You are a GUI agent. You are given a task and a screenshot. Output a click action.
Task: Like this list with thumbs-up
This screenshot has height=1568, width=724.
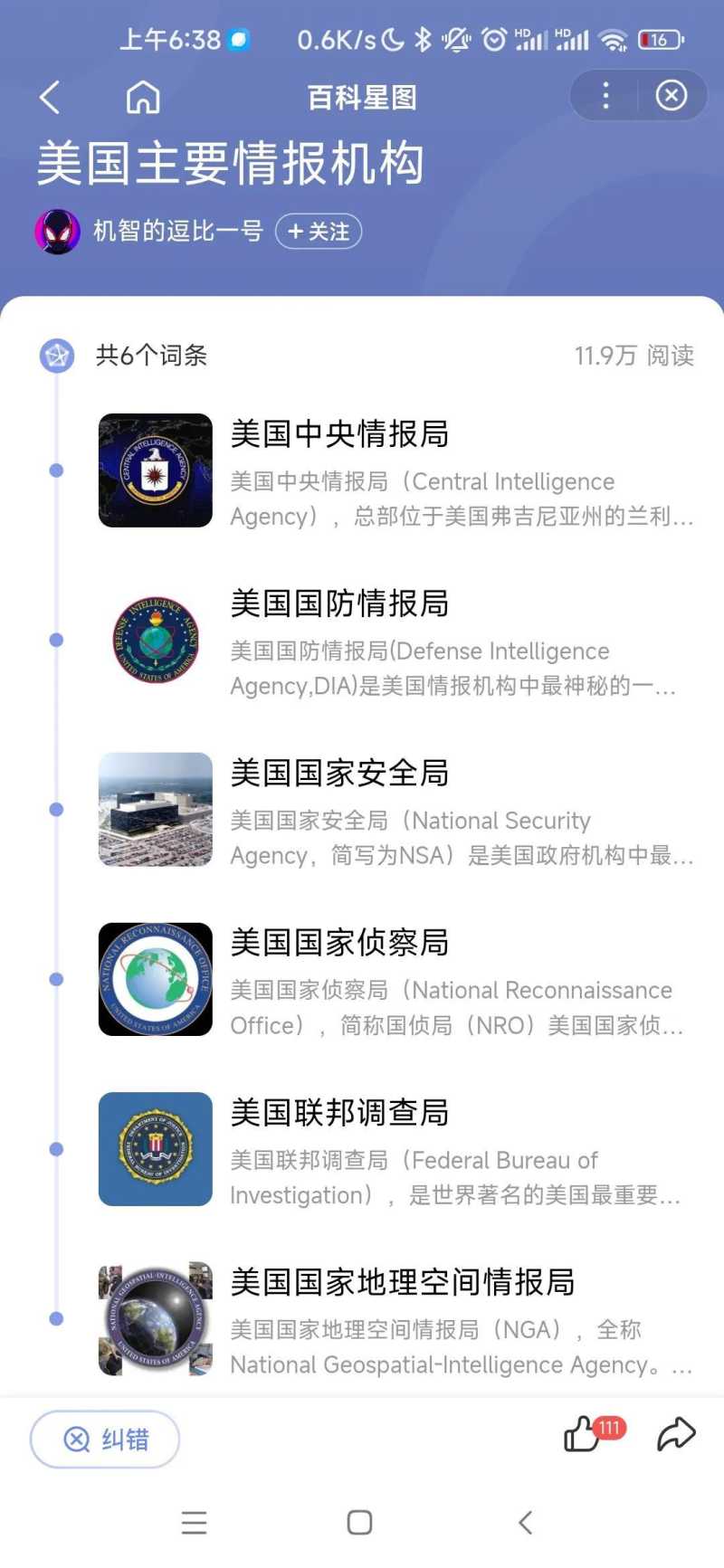[582, 1434]
